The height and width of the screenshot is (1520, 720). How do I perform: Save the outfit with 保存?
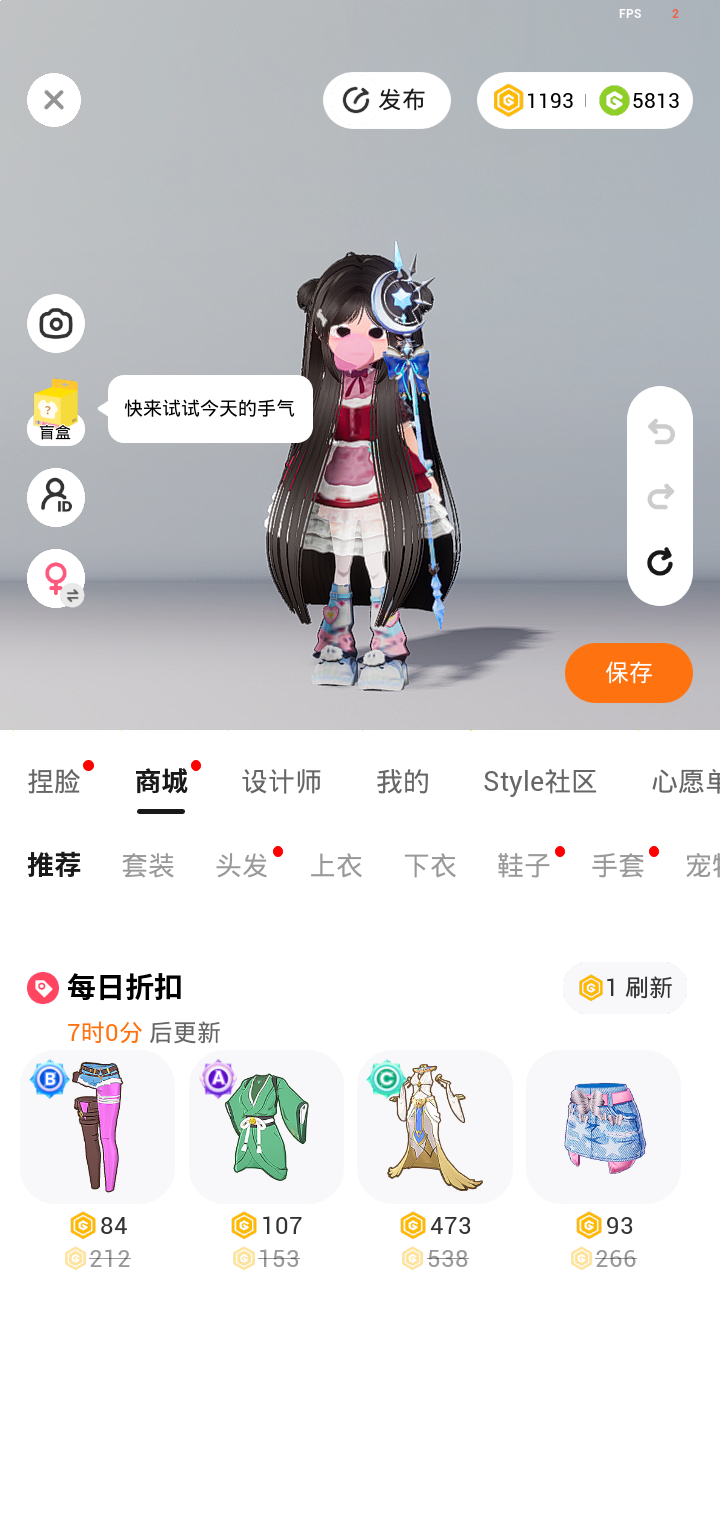click(x=628, y=673)
